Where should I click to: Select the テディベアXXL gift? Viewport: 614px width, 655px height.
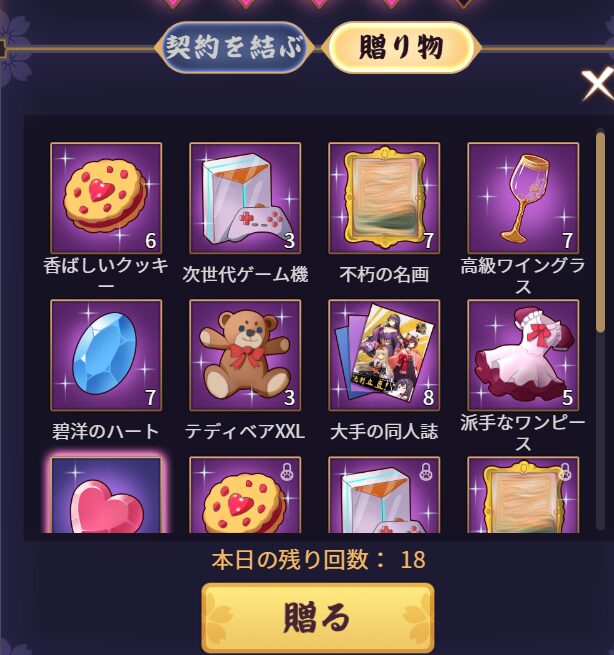click(x=245, y=355)
